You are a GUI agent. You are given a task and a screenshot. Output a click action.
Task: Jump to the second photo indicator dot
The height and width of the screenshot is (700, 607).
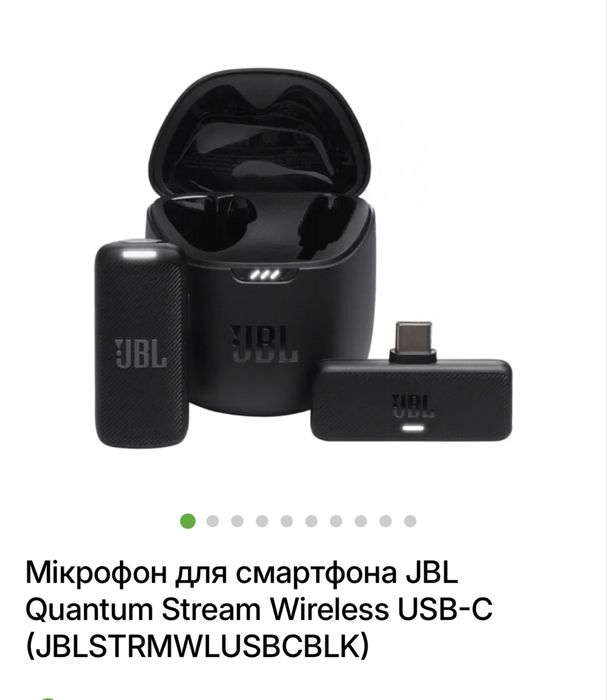(x=212, y=521)
